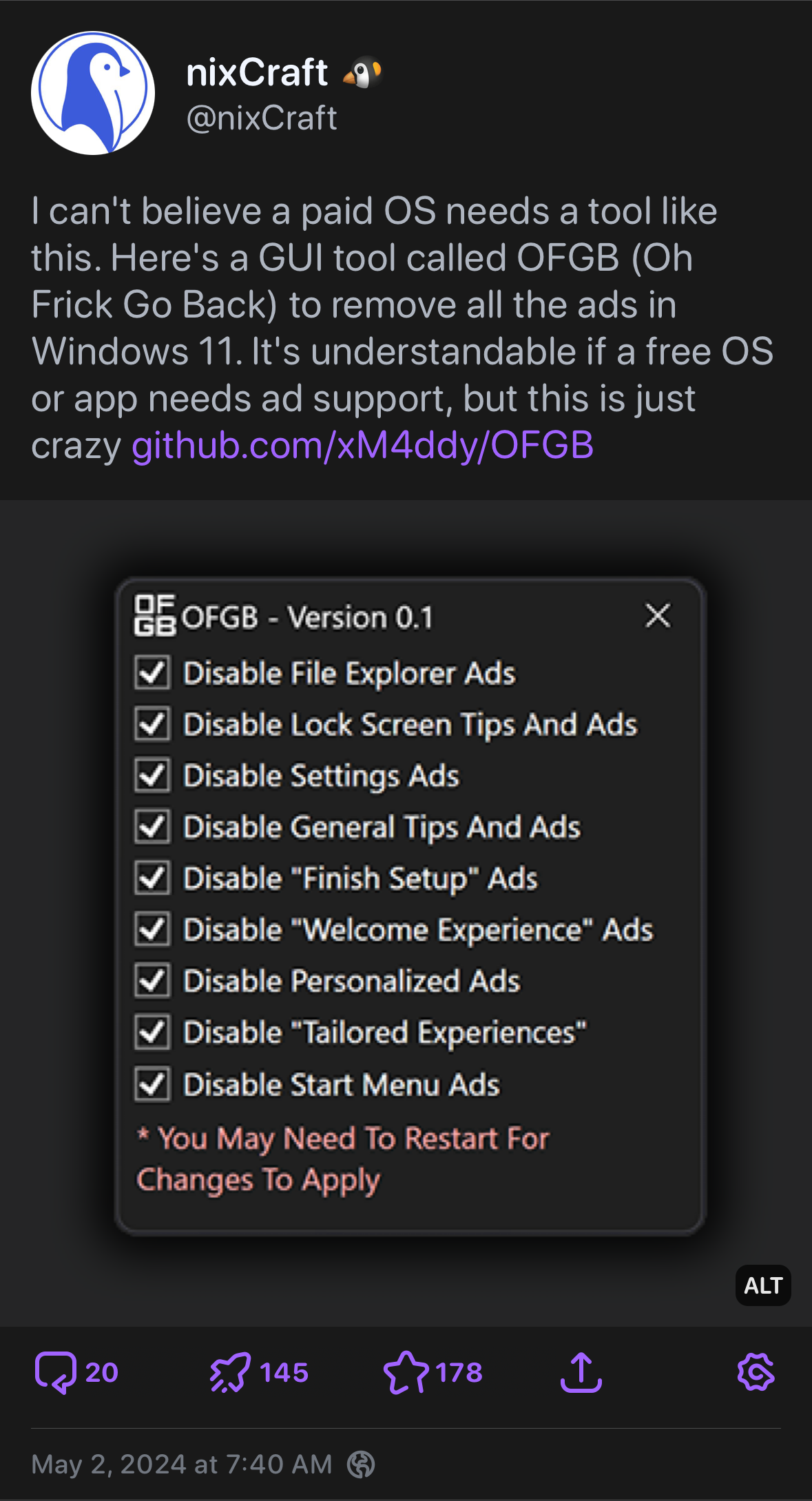812x1501 pixels.
Task: Favorite this post with the star
Action: point(406,1372)
